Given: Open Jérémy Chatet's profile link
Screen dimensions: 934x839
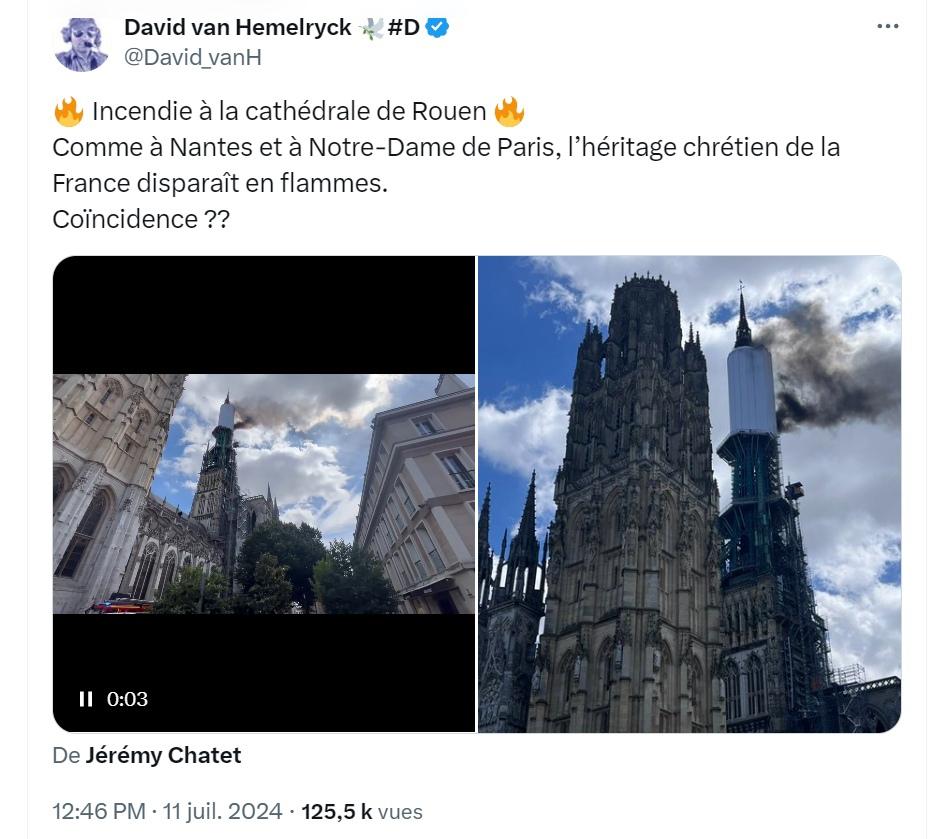Looking at the screenshot, I should coord(163,755).
